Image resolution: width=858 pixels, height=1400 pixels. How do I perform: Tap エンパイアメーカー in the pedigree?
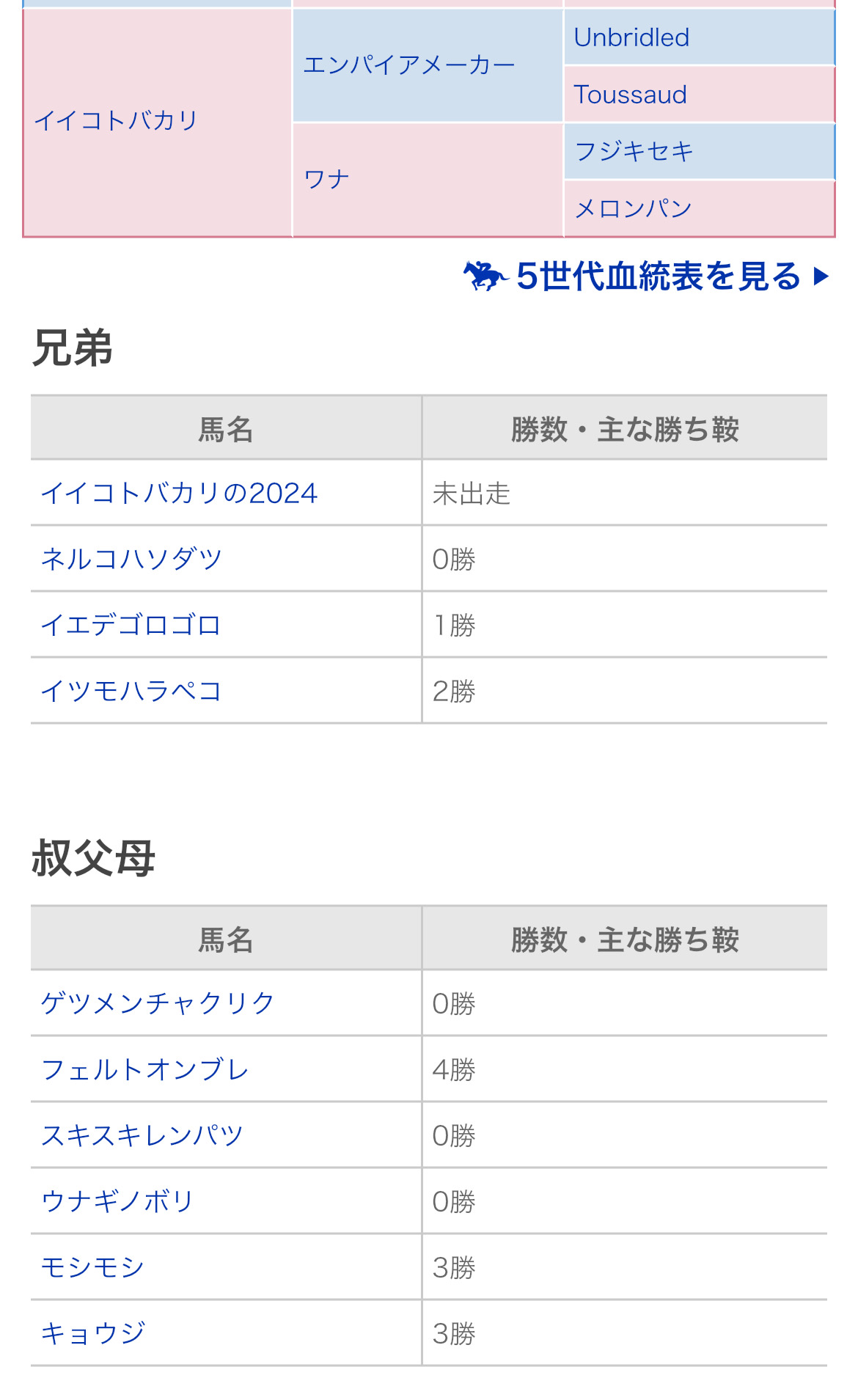coord(408,65)
